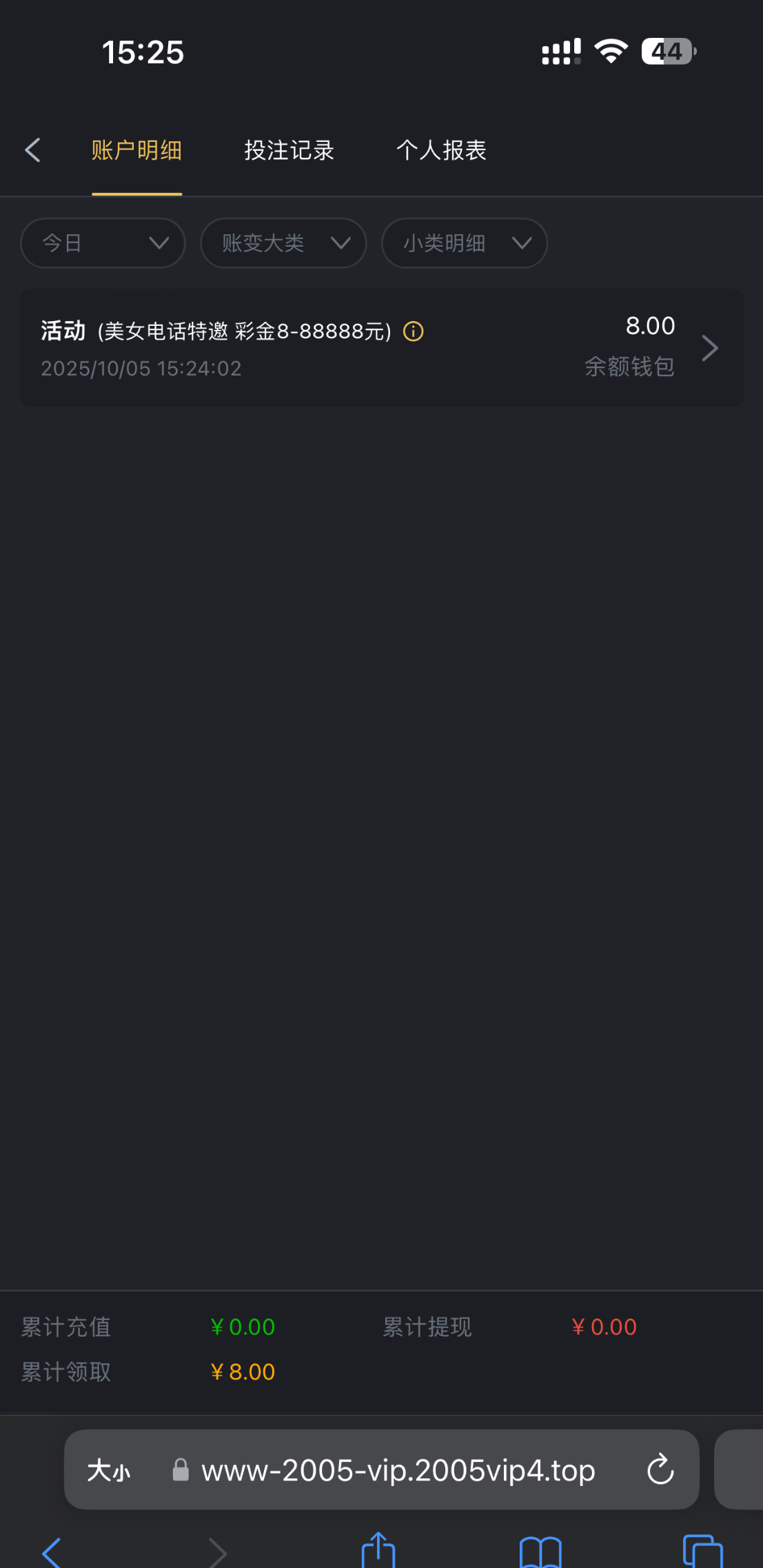Select the 账户明细 tab
This screenshot has height=1568, width=763.
point(136,150)
